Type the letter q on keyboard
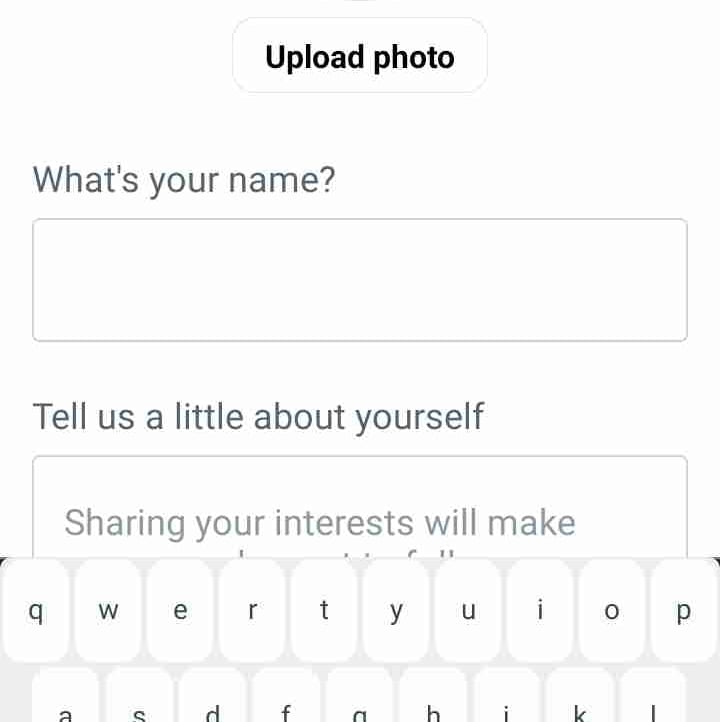The image size is (720, 722). point(36,610)
